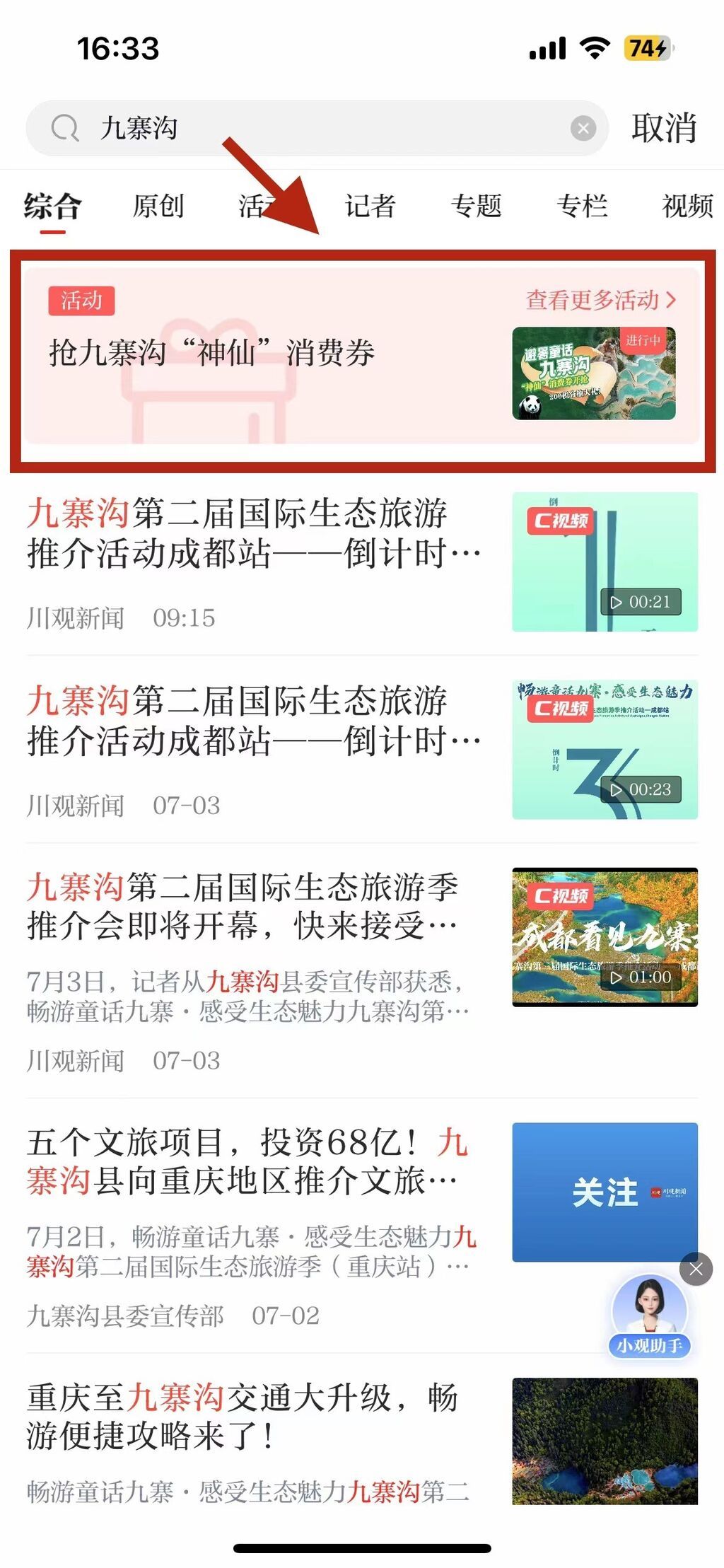Viewport: 724px width, 1568px height.
Task: Tap 取消 to cancel search
Action: coord(663,128)
